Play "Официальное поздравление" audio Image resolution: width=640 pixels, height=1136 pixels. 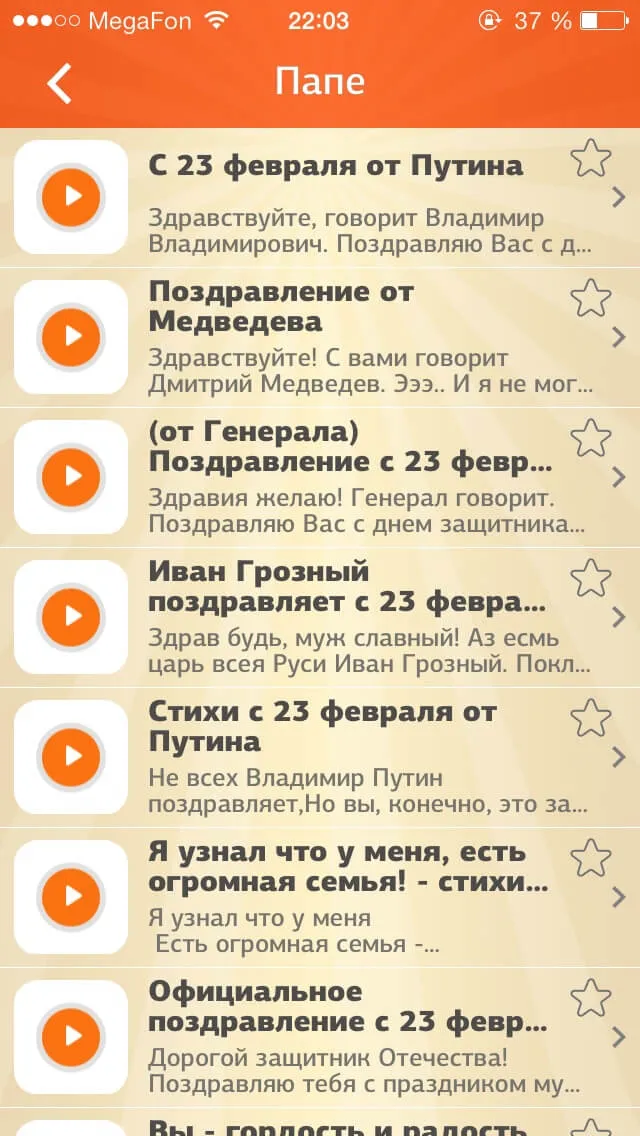point(71,1036)
